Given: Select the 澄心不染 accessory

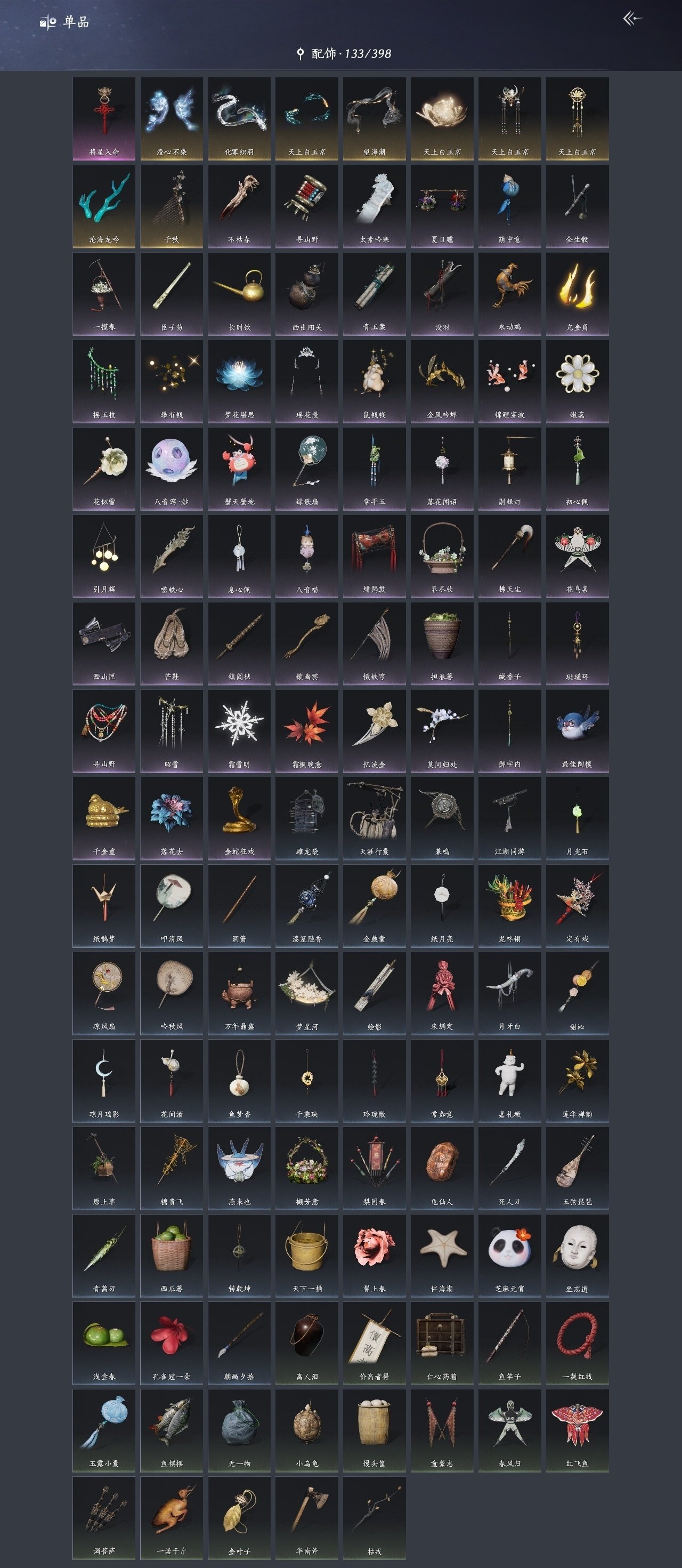Looking at the screenshot, I should click(x=172, y=118).
